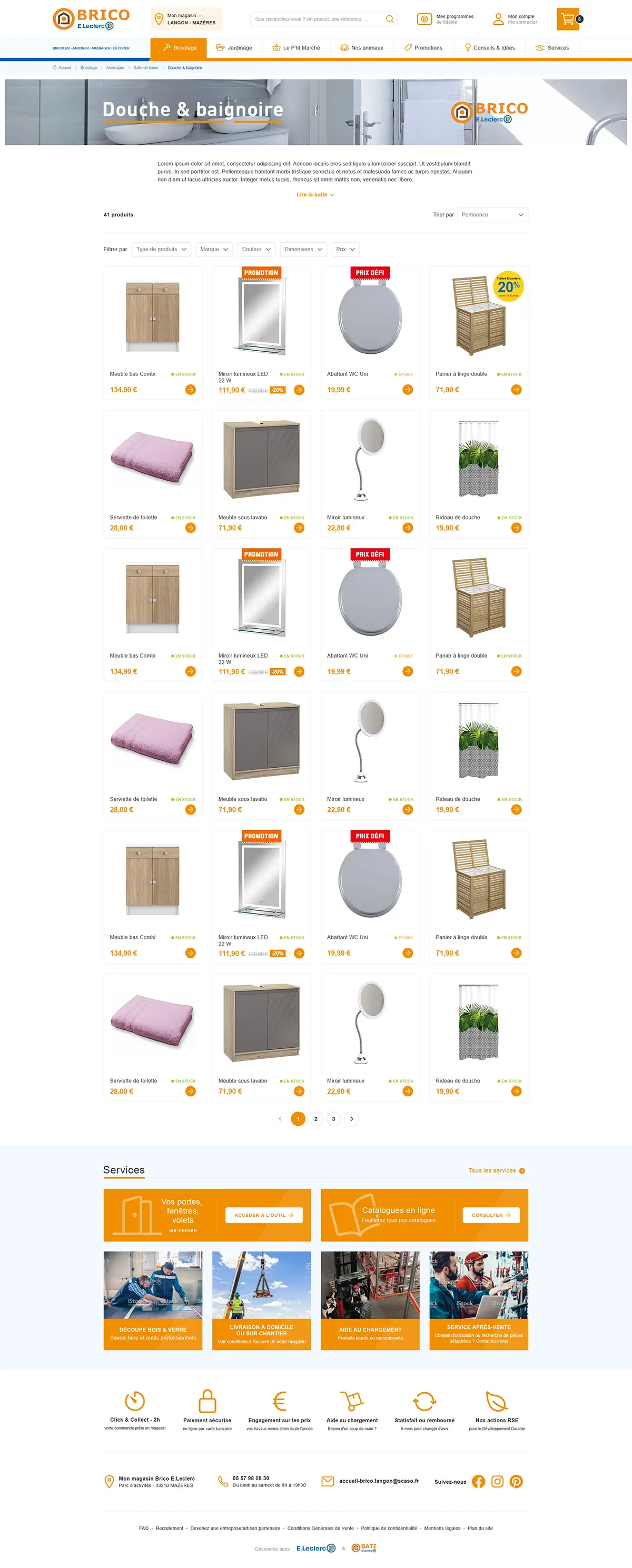This screenshot has width=632, height=1568.
Task: Open Tous les services link
Action: pos(496,1170)
